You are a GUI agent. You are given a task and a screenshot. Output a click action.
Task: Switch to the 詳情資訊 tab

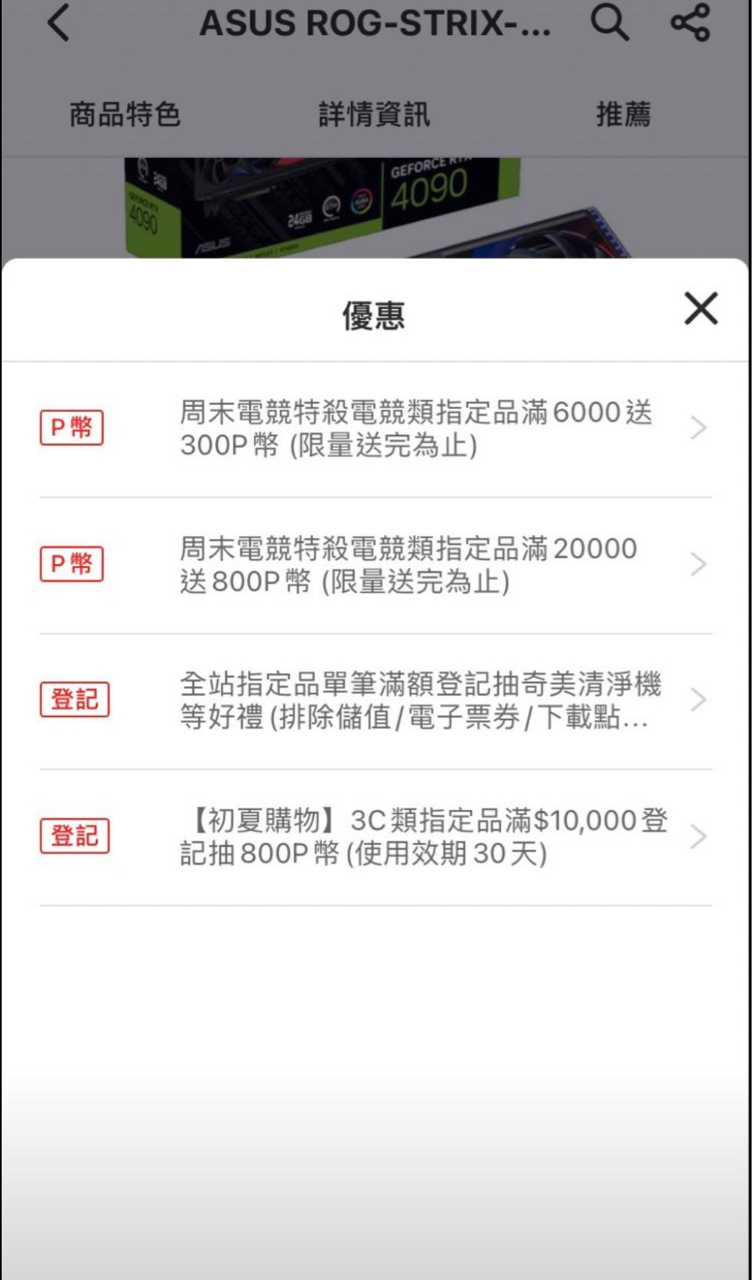click(374, 115)
